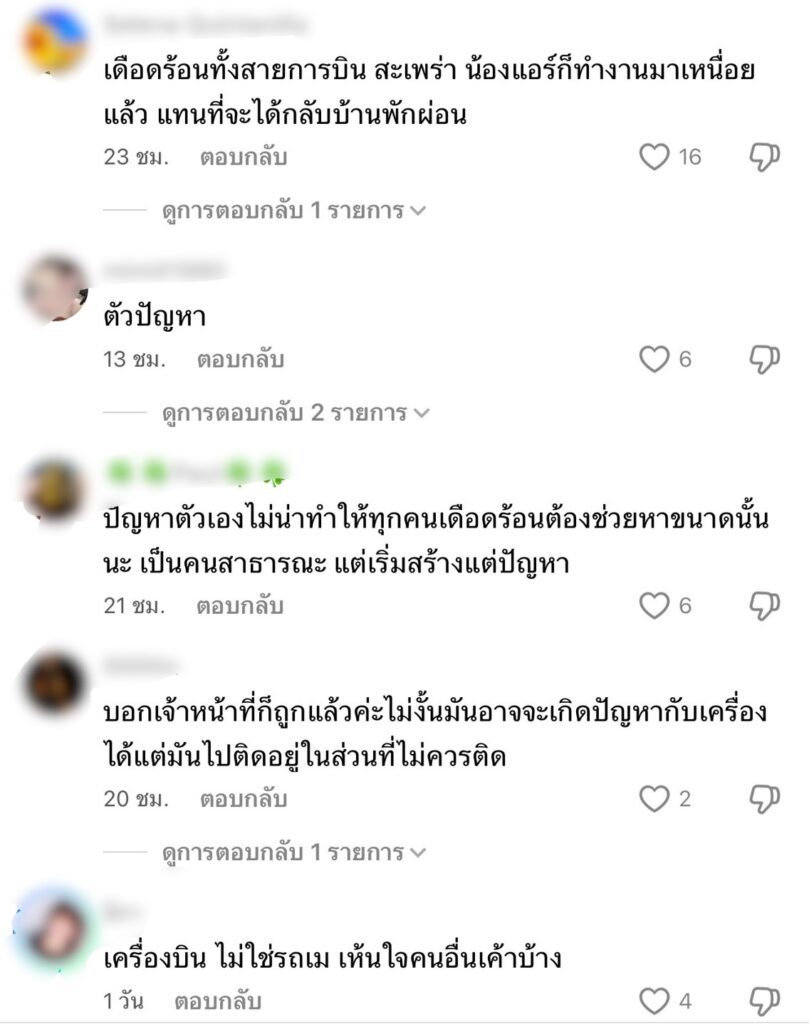Reply to the comment starting "บอกเจ้าหน้าที่"

point(243,799)
